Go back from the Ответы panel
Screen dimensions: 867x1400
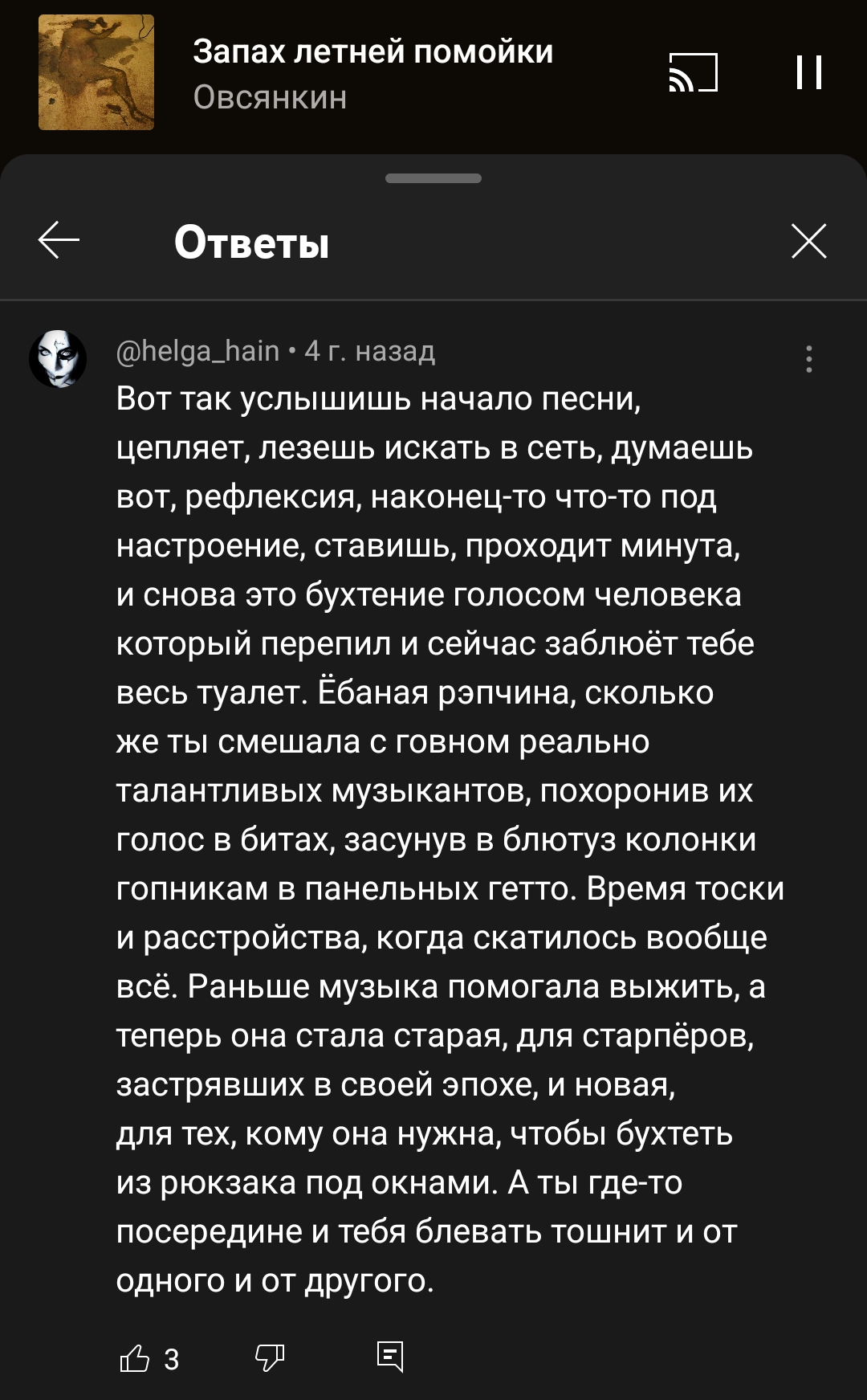(x=59, y=240)
